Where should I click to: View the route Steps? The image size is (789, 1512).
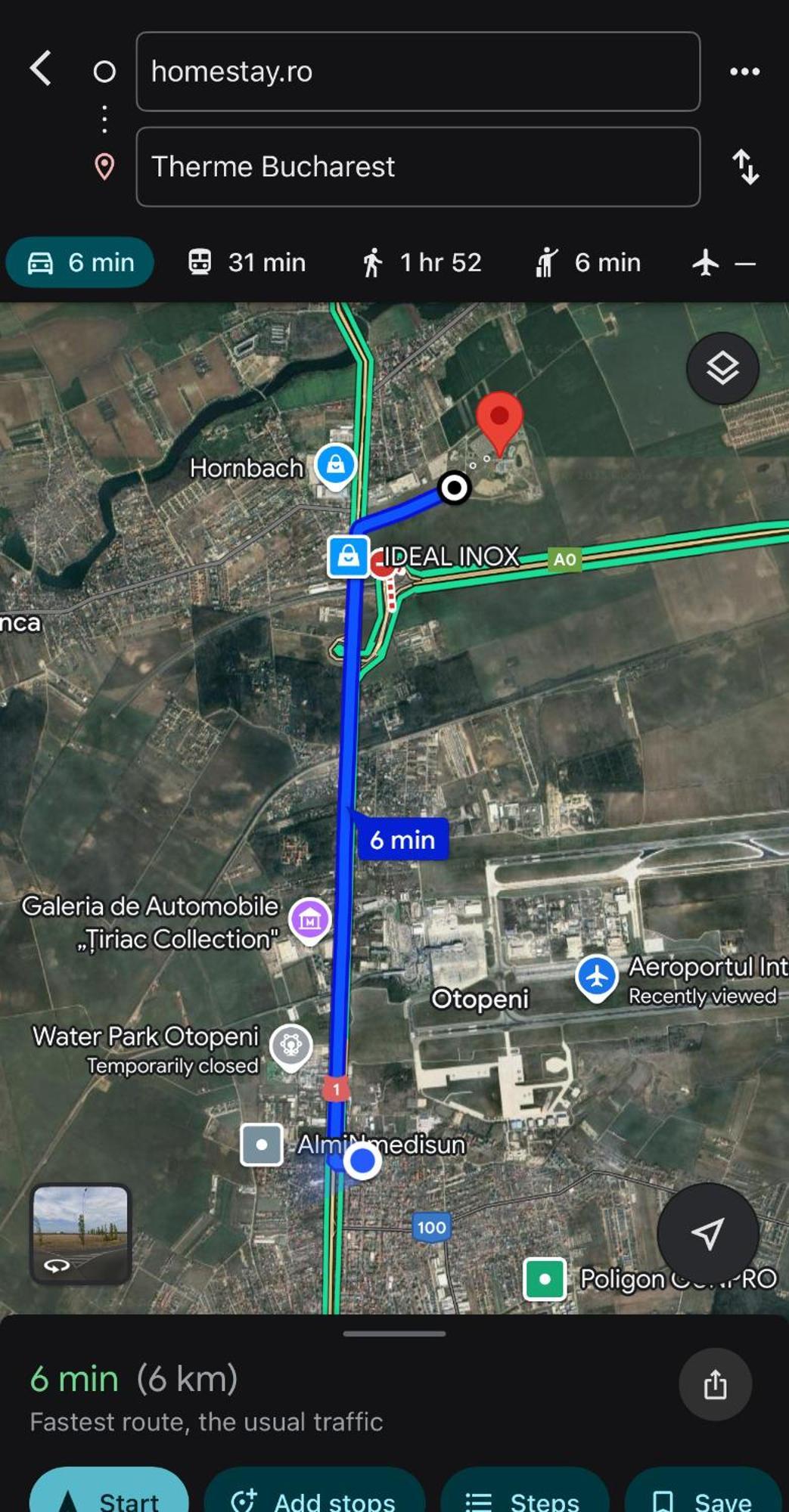point(523,1495)
